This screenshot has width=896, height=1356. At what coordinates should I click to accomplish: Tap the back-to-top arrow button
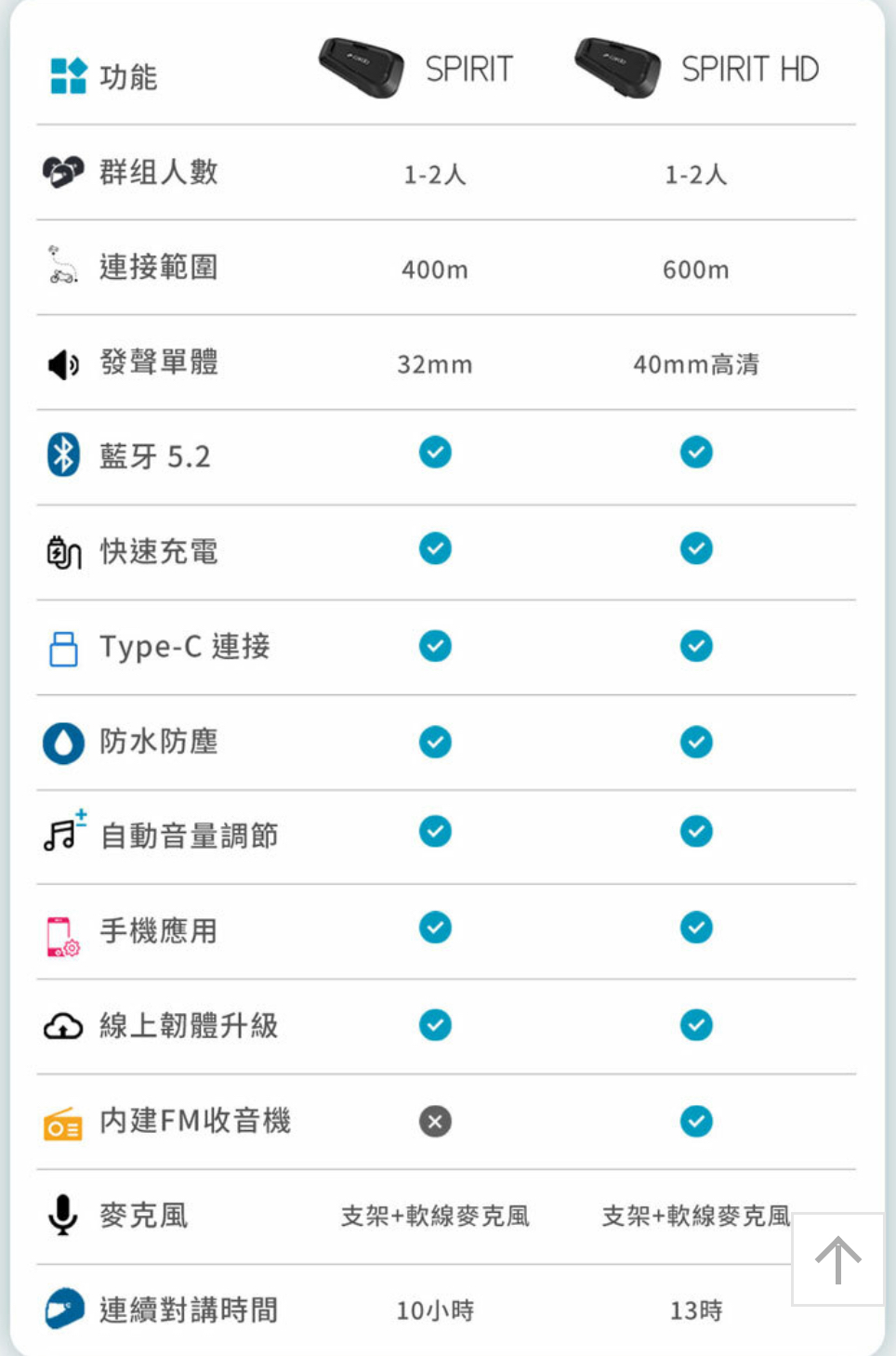click(x=837, y=1259)
